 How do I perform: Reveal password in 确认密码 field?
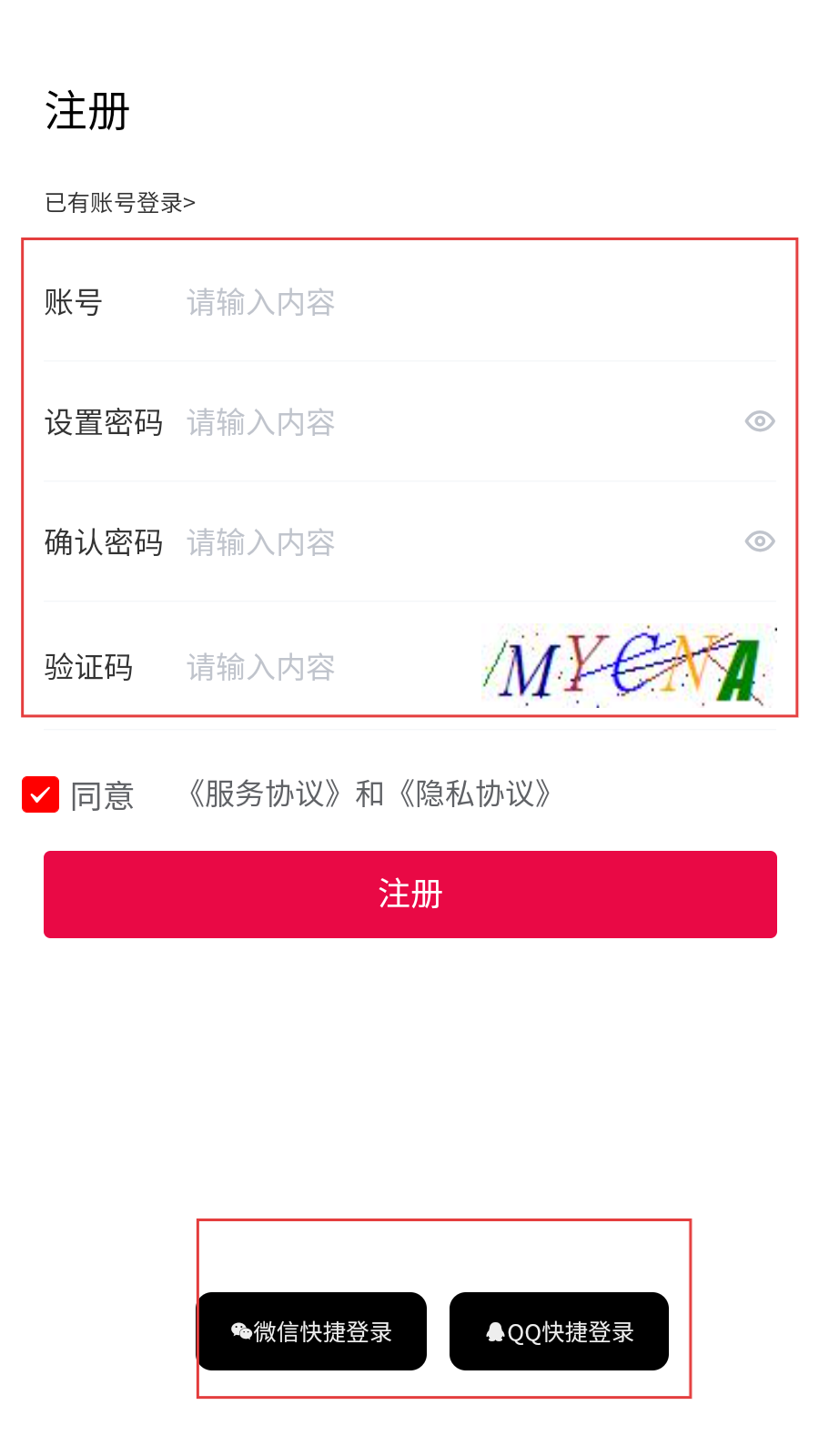pyautogui.click(x=759, y=541)
